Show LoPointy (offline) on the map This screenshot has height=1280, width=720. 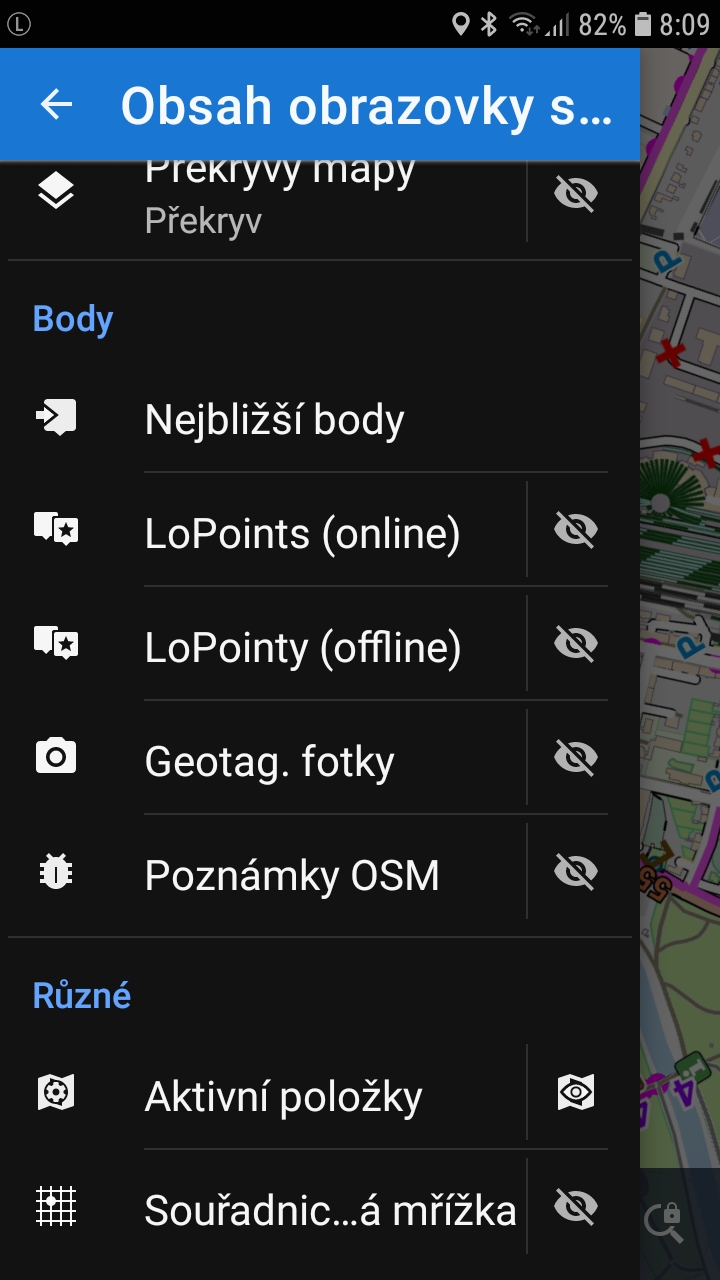click(576, 645)
